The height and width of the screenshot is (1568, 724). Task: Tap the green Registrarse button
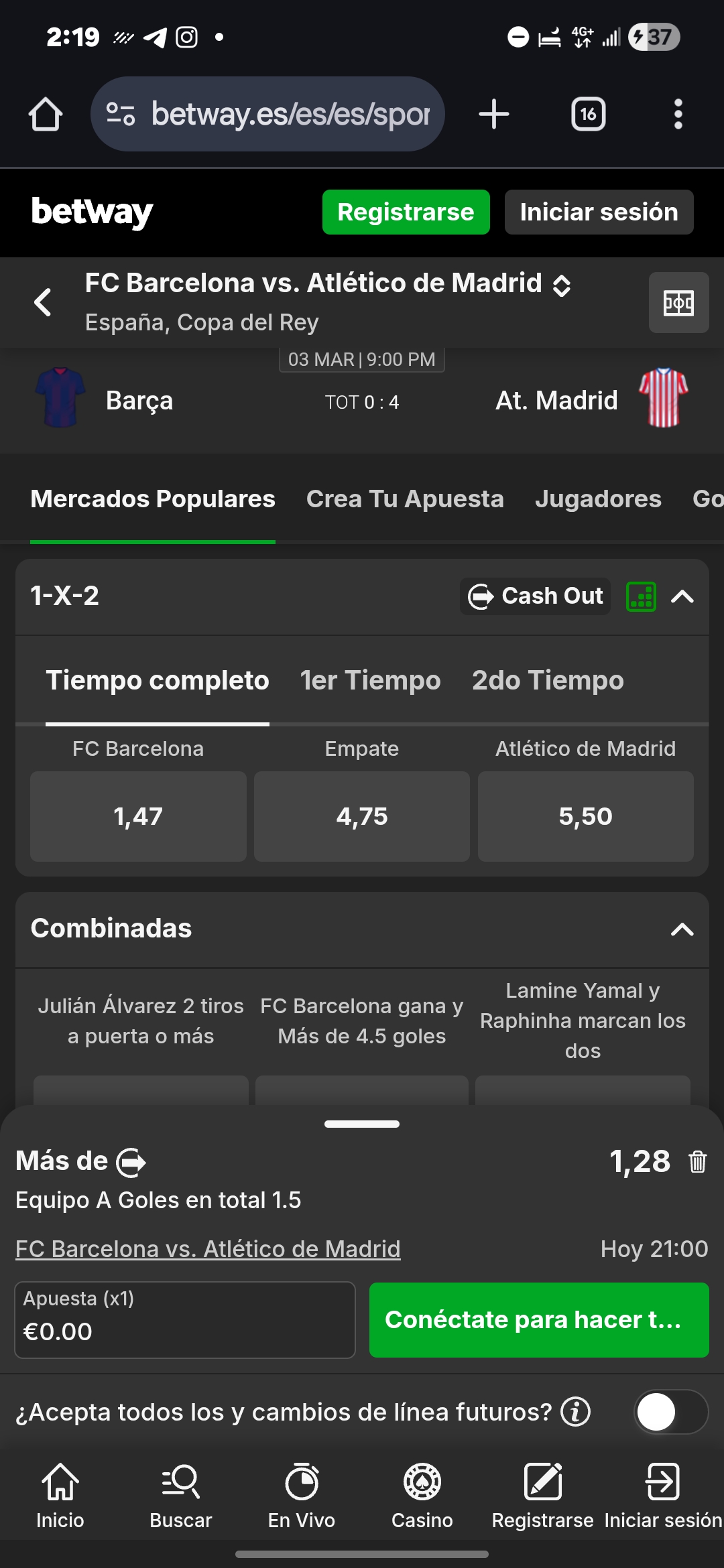tap(406, 212)
